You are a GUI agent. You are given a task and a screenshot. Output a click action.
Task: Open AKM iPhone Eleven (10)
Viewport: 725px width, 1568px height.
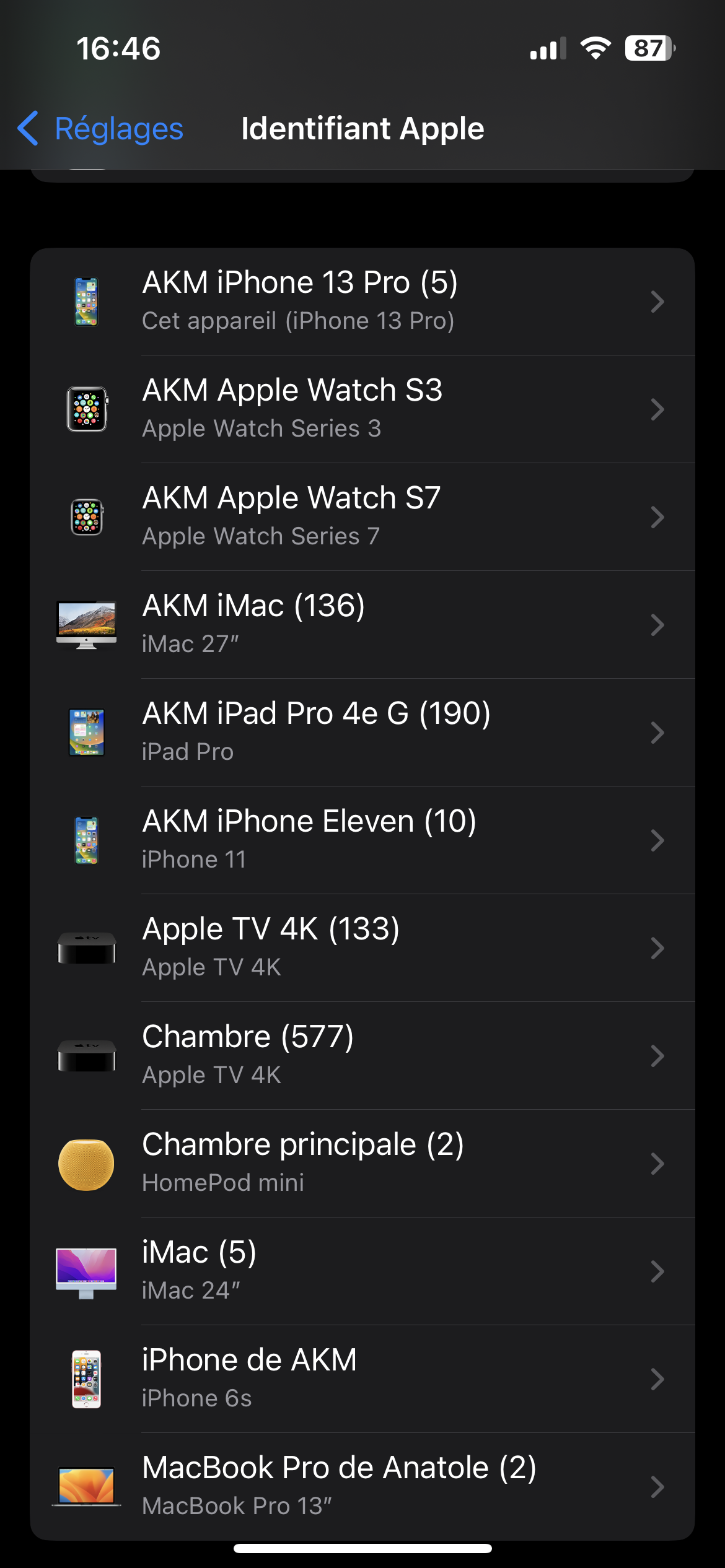(362, 840)
